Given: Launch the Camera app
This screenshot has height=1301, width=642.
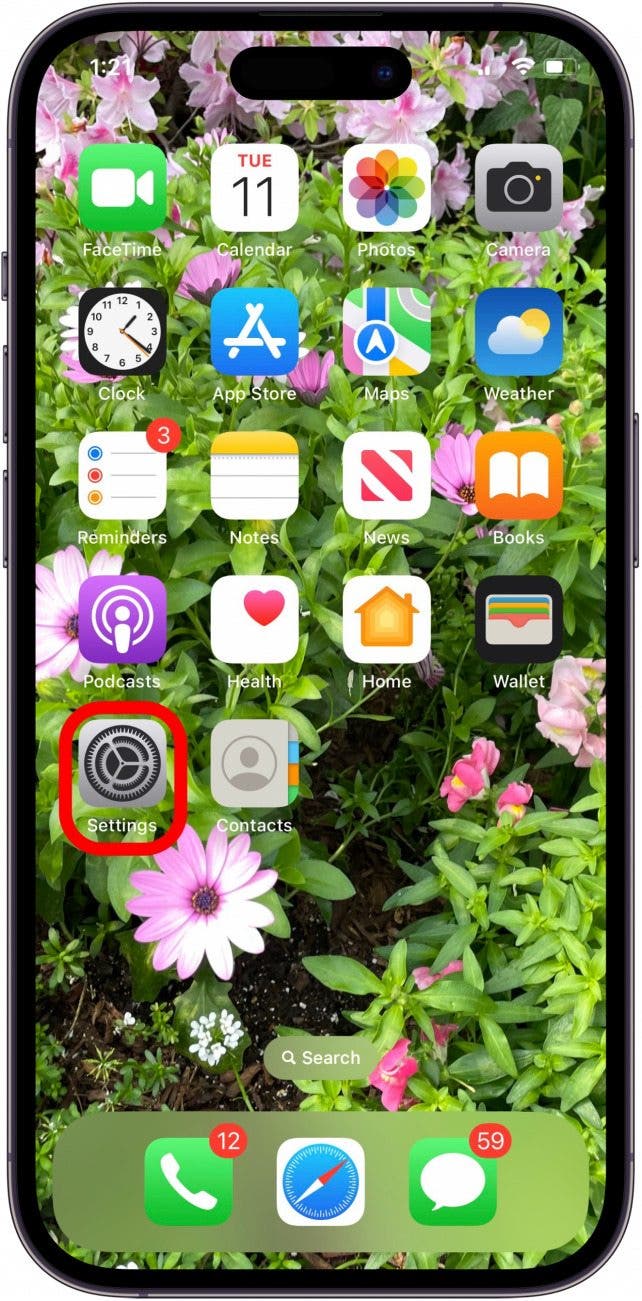Looking at the screenshot, I should coord(518,188).
